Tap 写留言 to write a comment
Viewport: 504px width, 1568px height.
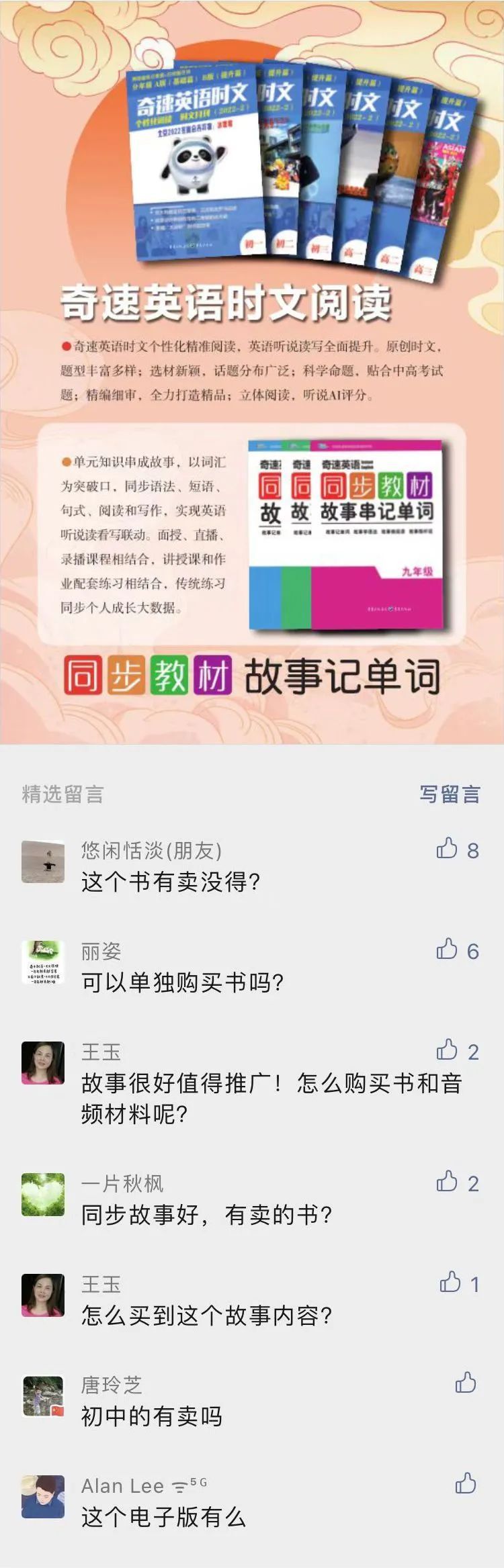[x=450, y=794]
